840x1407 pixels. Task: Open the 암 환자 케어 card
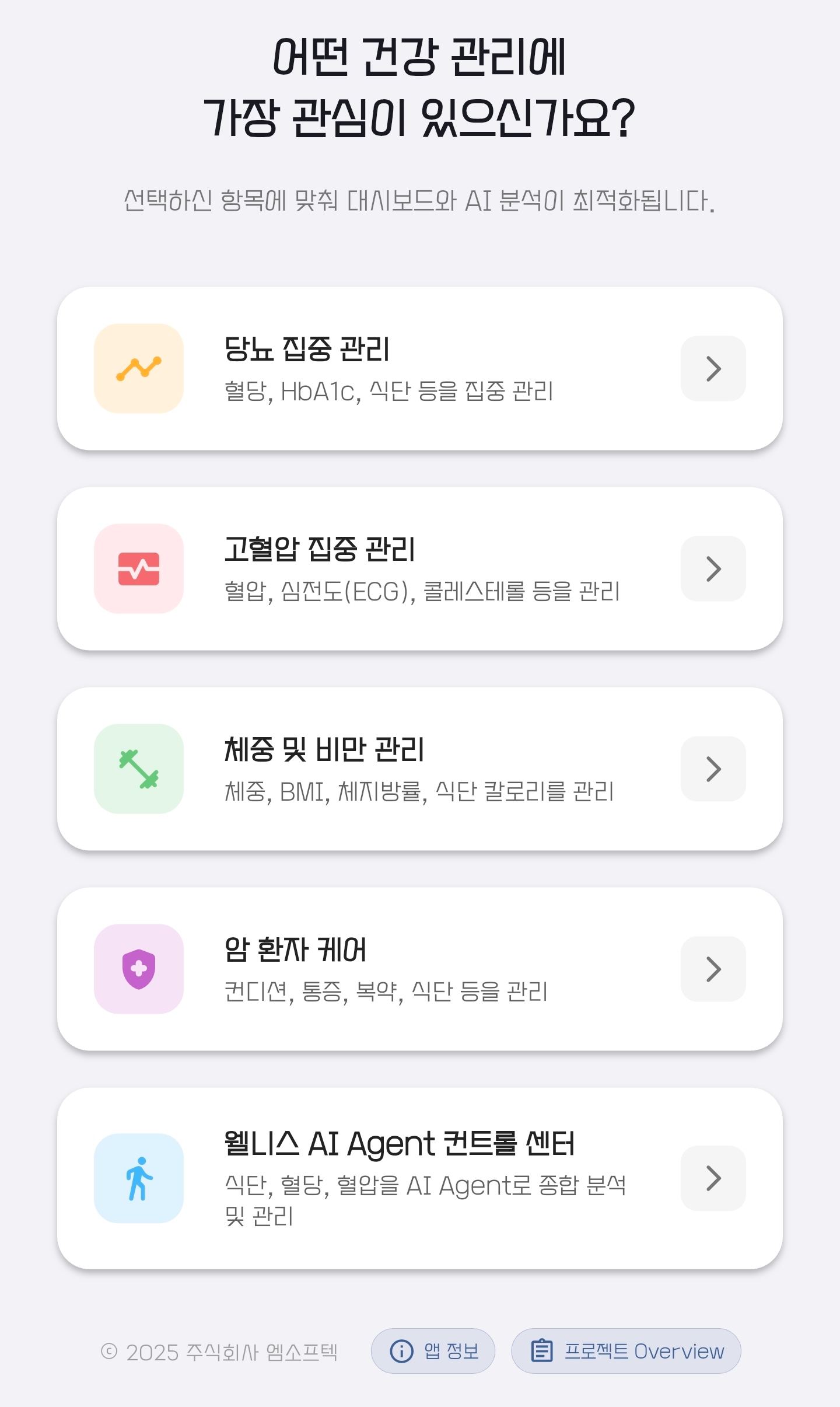tap(419, 969)
